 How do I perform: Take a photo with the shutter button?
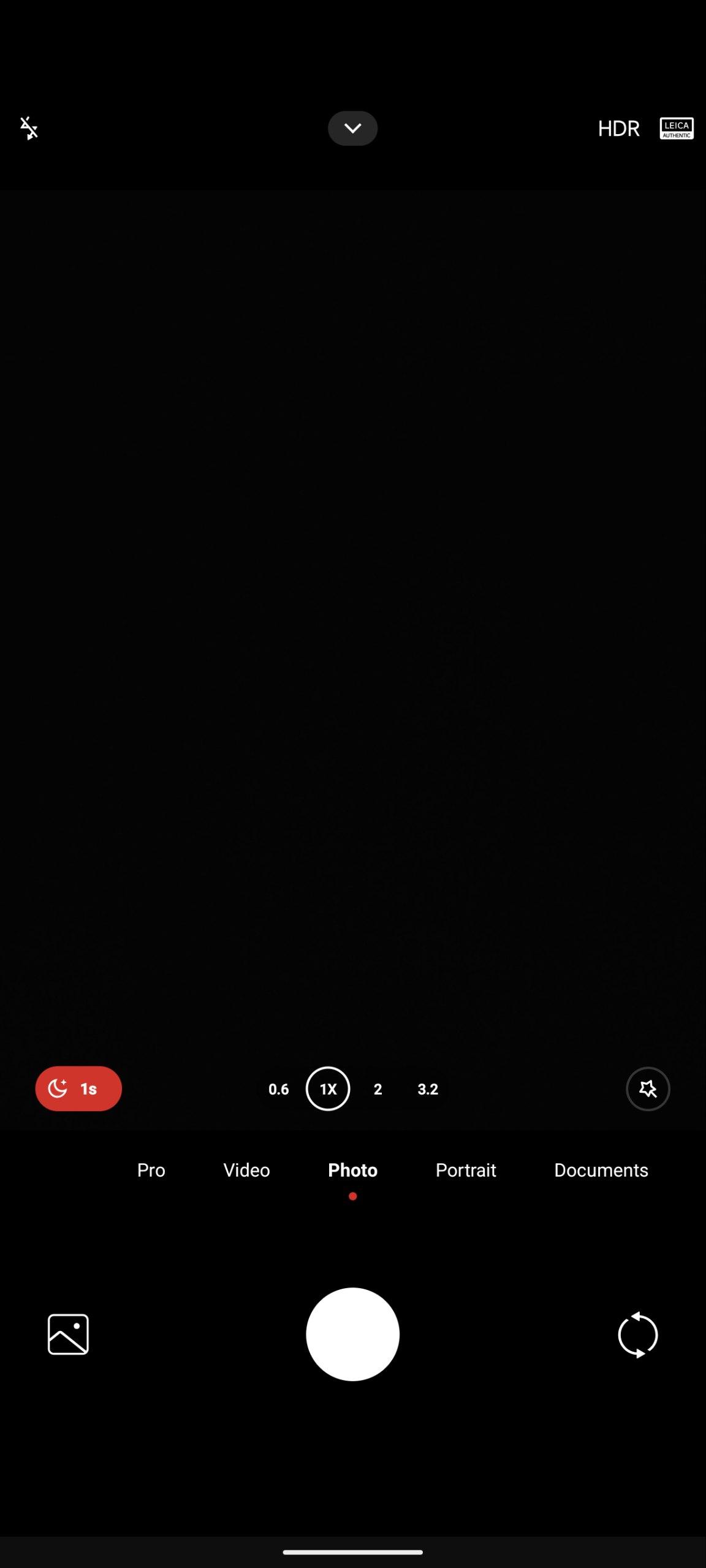click(352, 1334)
